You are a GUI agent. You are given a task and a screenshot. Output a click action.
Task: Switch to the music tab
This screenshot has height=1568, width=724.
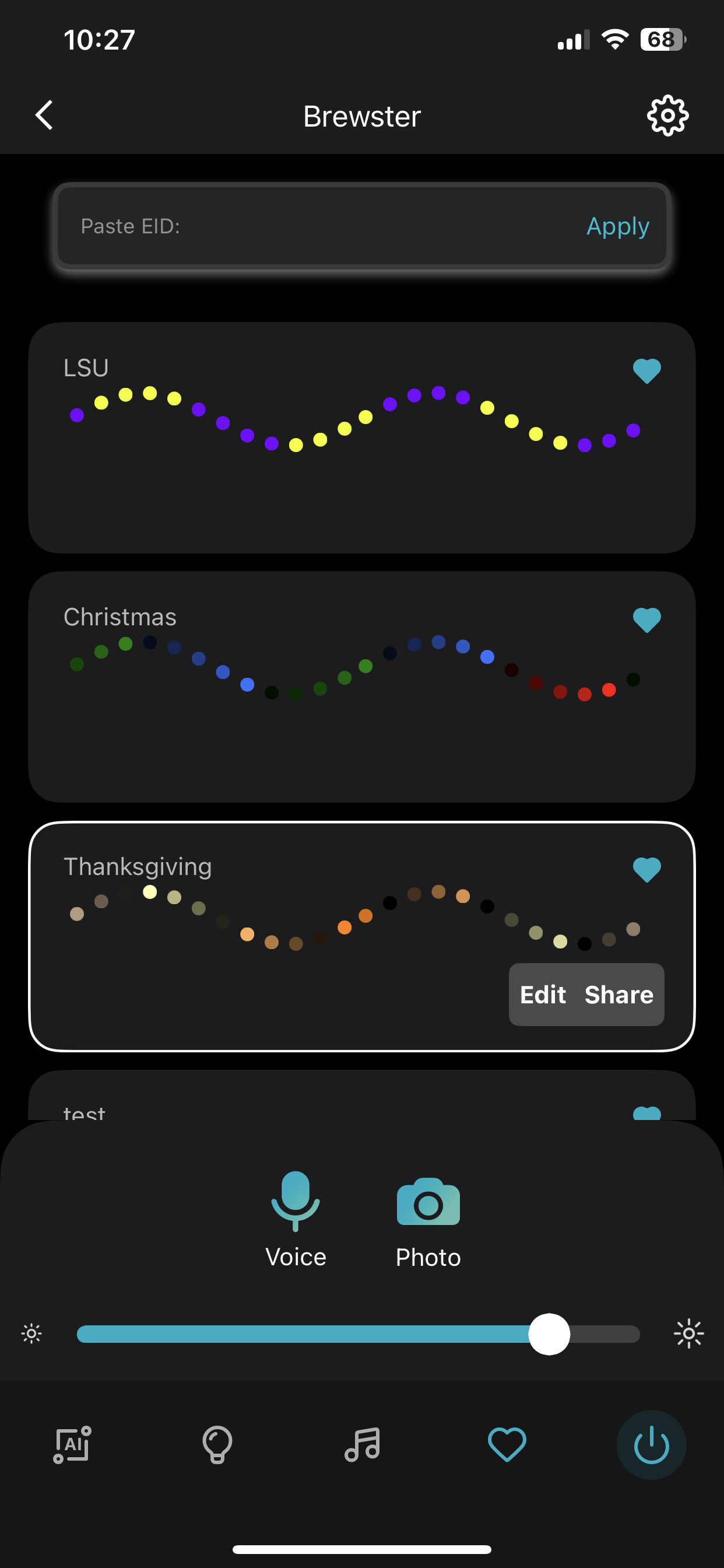362,1444
